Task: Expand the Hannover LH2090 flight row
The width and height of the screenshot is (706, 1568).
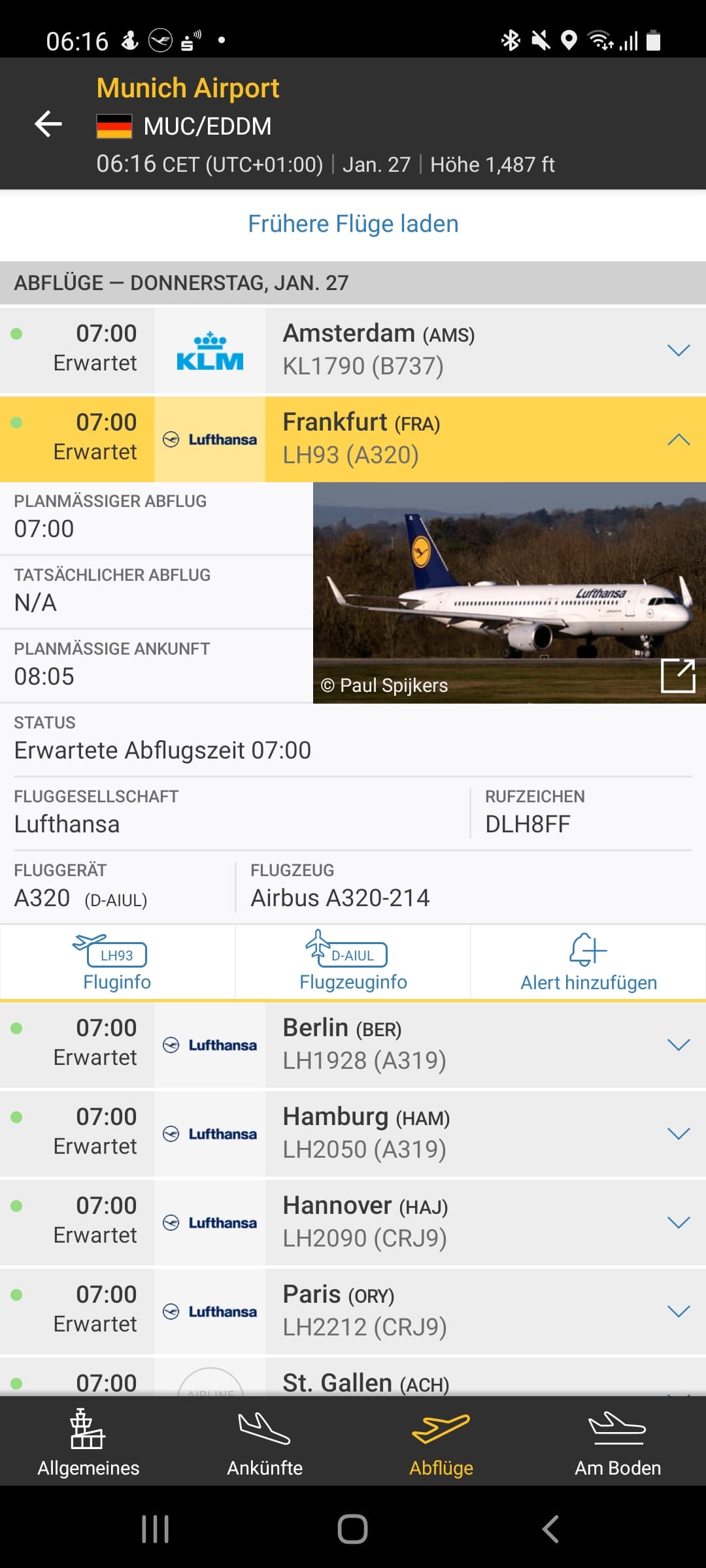Action: (x=679, y=1222)
